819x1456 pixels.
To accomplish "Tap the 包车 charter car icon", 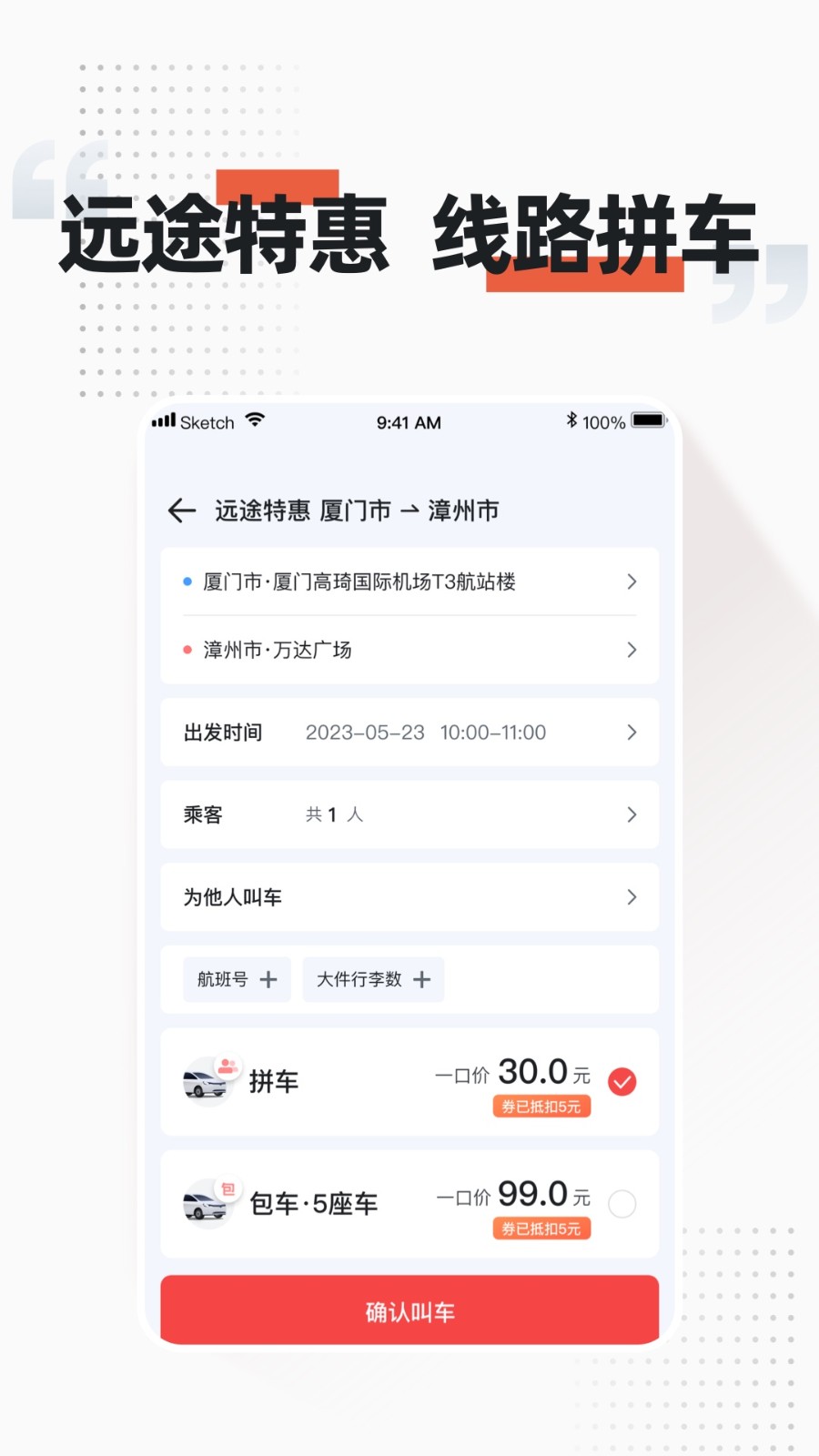I will 208,1203.
